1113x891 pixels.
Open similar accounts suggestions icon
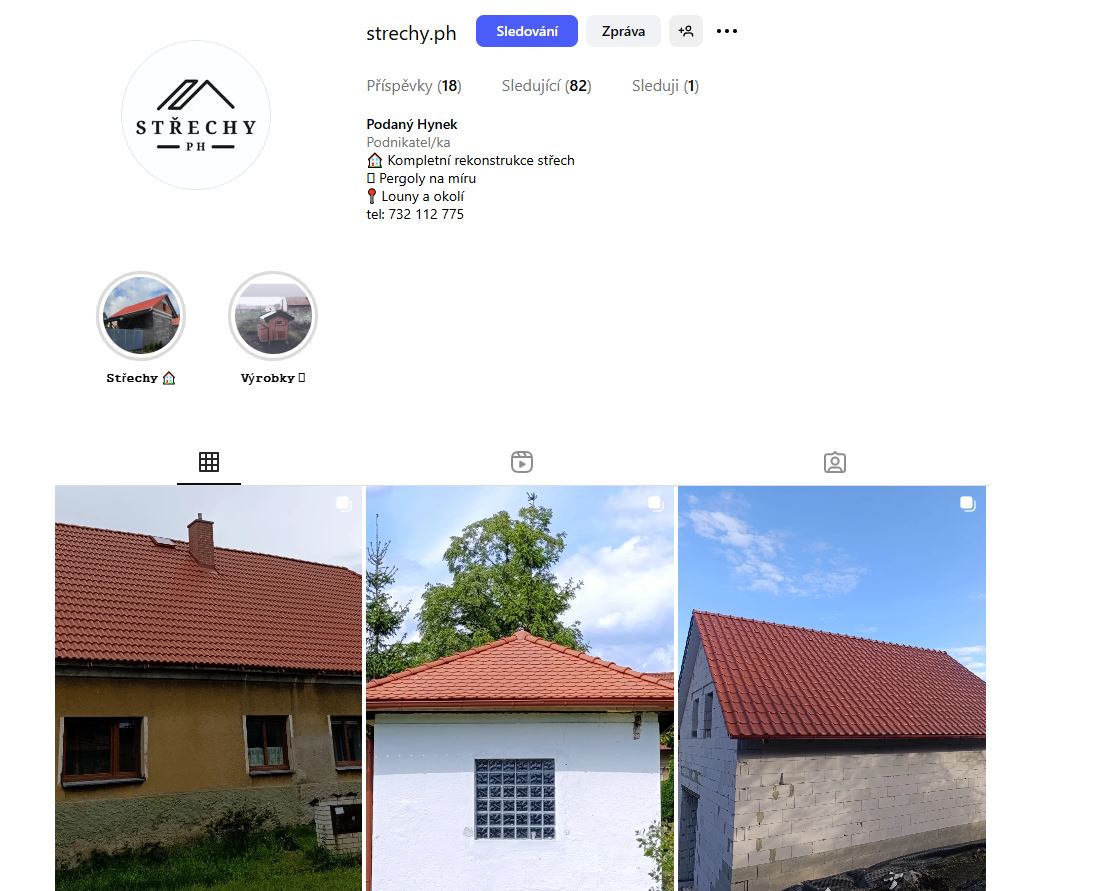tap(686, 31)
